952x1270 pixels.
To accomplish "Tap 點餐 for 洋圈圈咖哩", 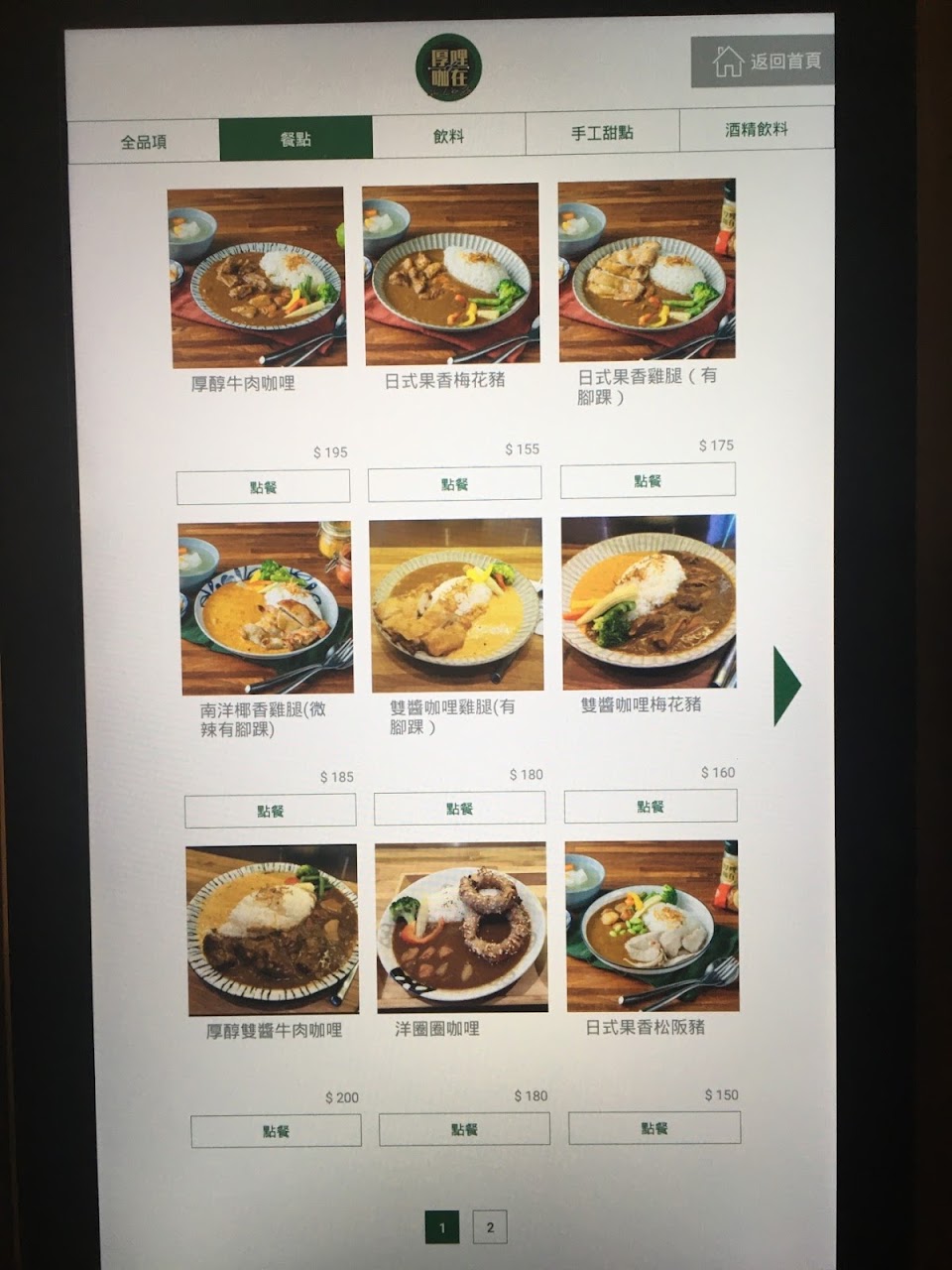I will point(464,1129).
